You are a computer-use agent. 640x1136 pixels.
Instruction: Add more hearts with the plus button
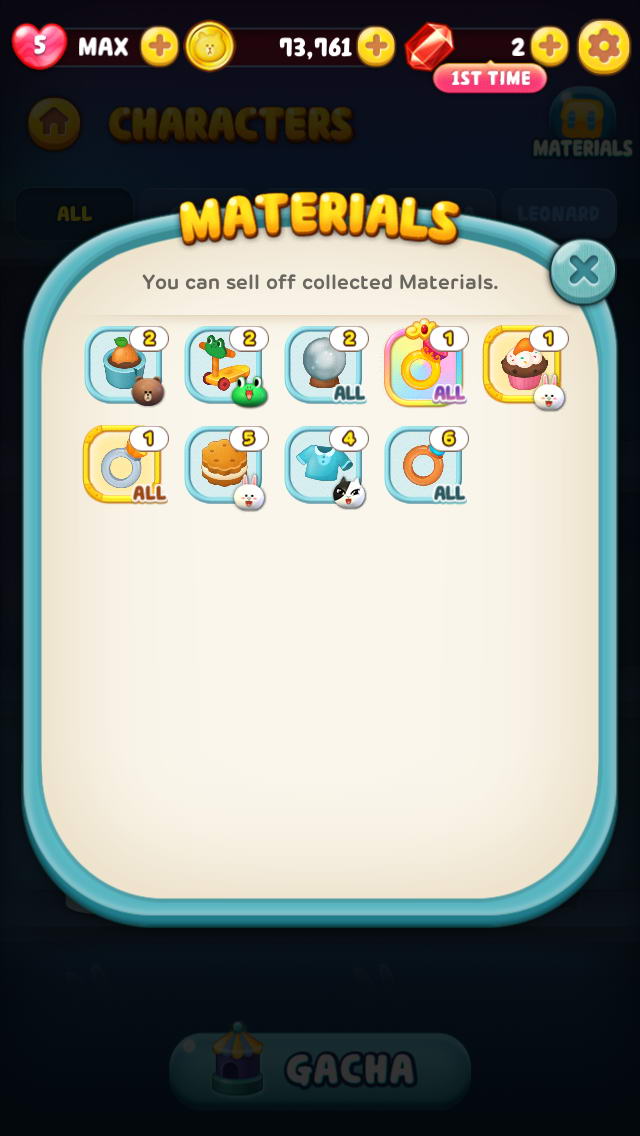coord(159,46)
